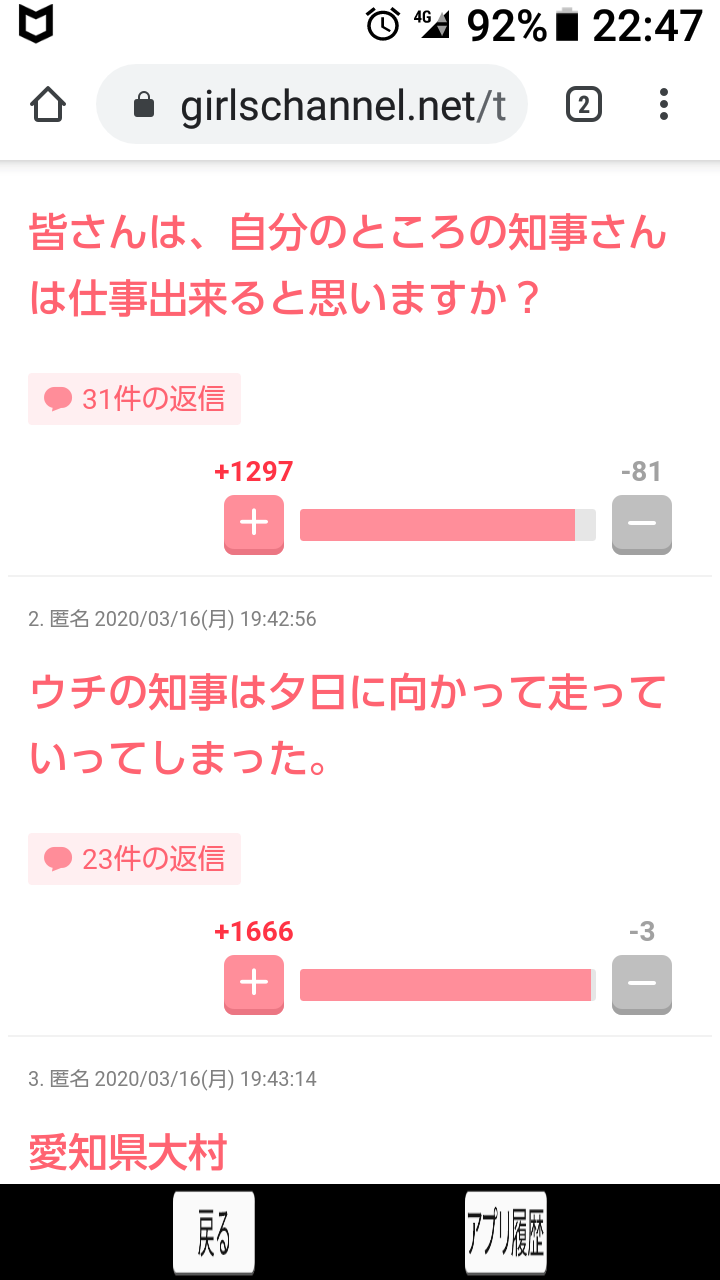Open the browser tab switcher showing 2 tabs

click(x=583, y=103)
